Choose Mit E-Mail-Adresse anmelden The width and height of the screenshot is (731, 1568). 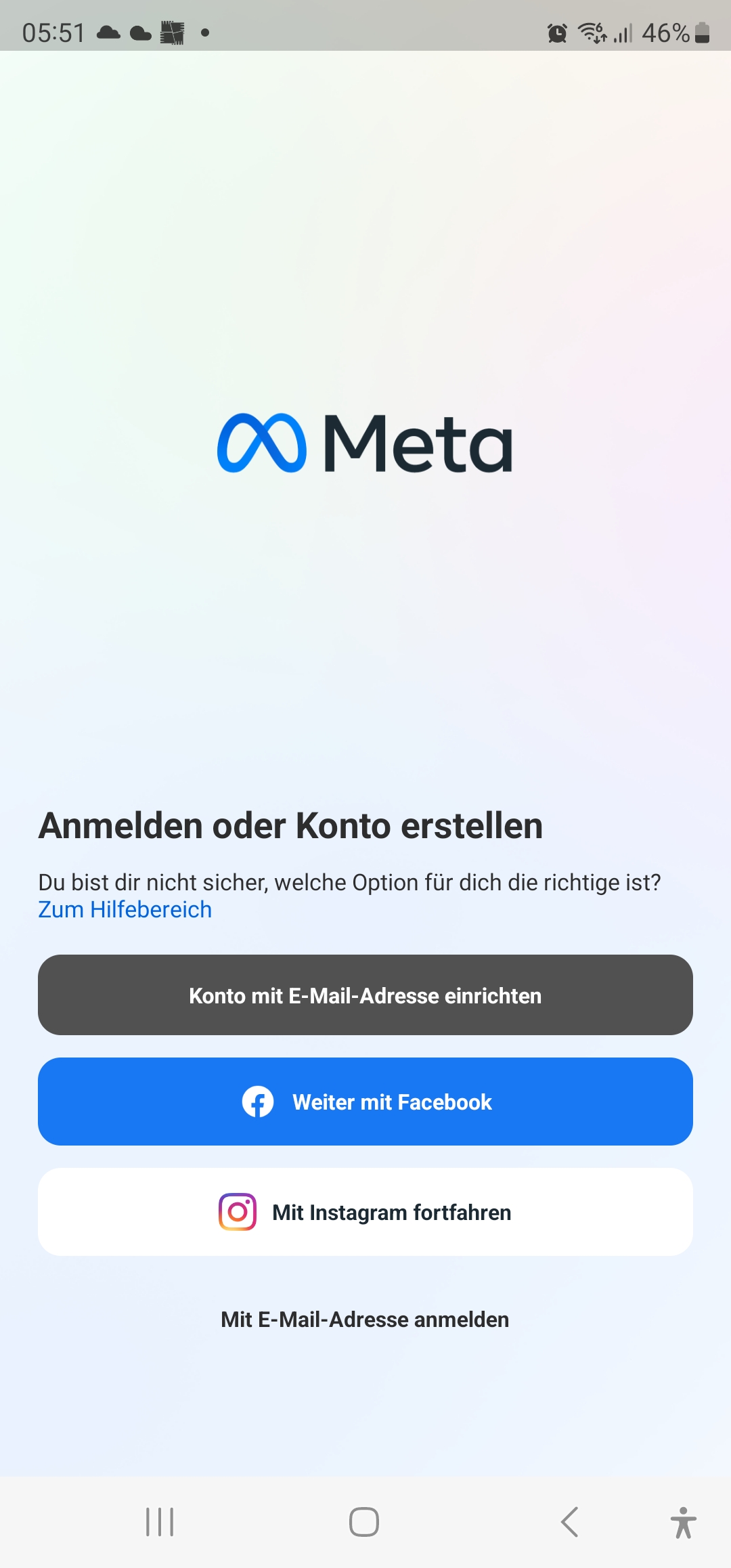pyautogui.click(x=365, y=1320)
